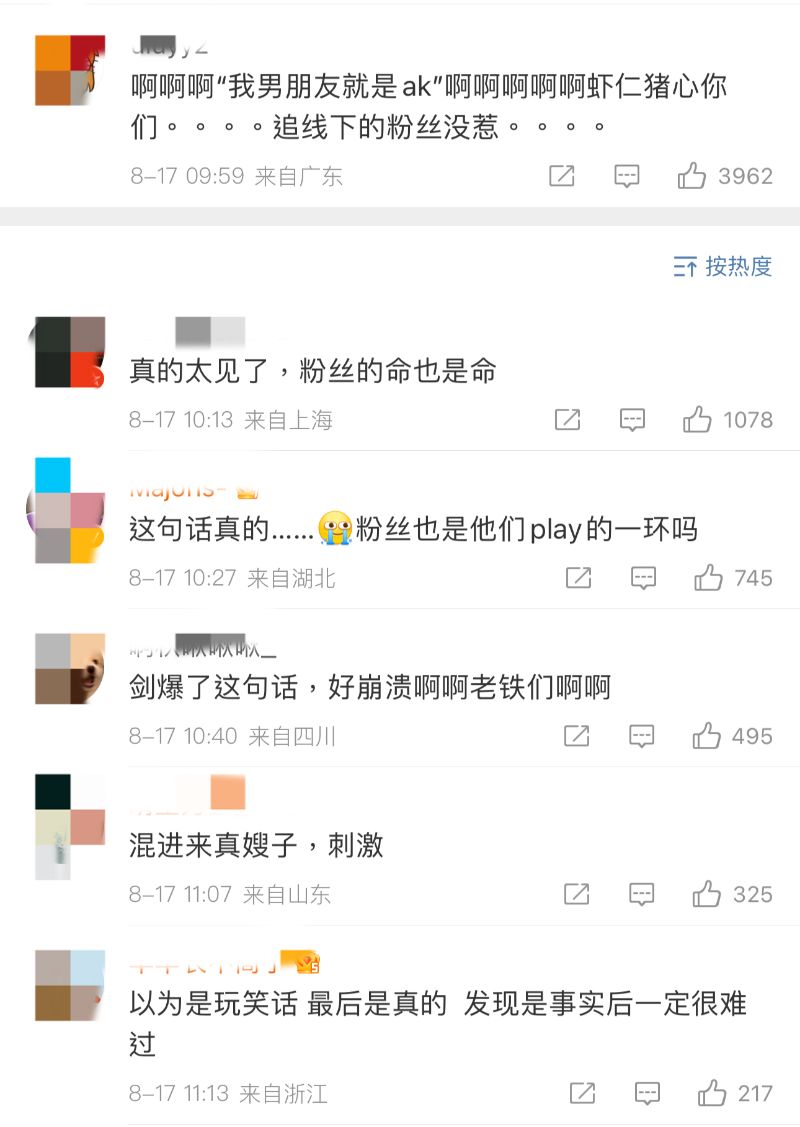Open the avatar of the 广东 commenter
Screen dimensions: 800x1127
[x=70, y=70]
